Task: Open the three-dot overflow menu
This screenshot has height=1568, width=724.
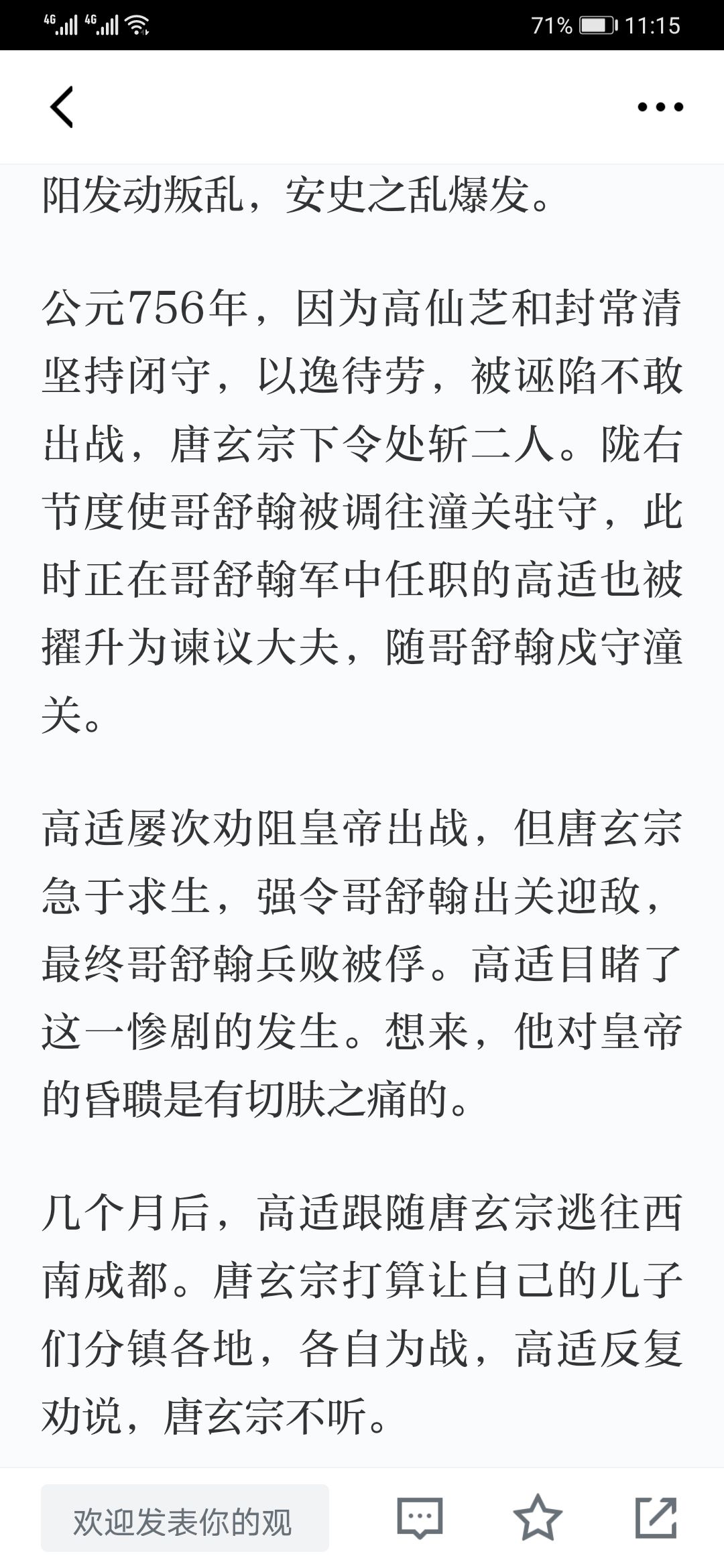Action: coord(660,107)
